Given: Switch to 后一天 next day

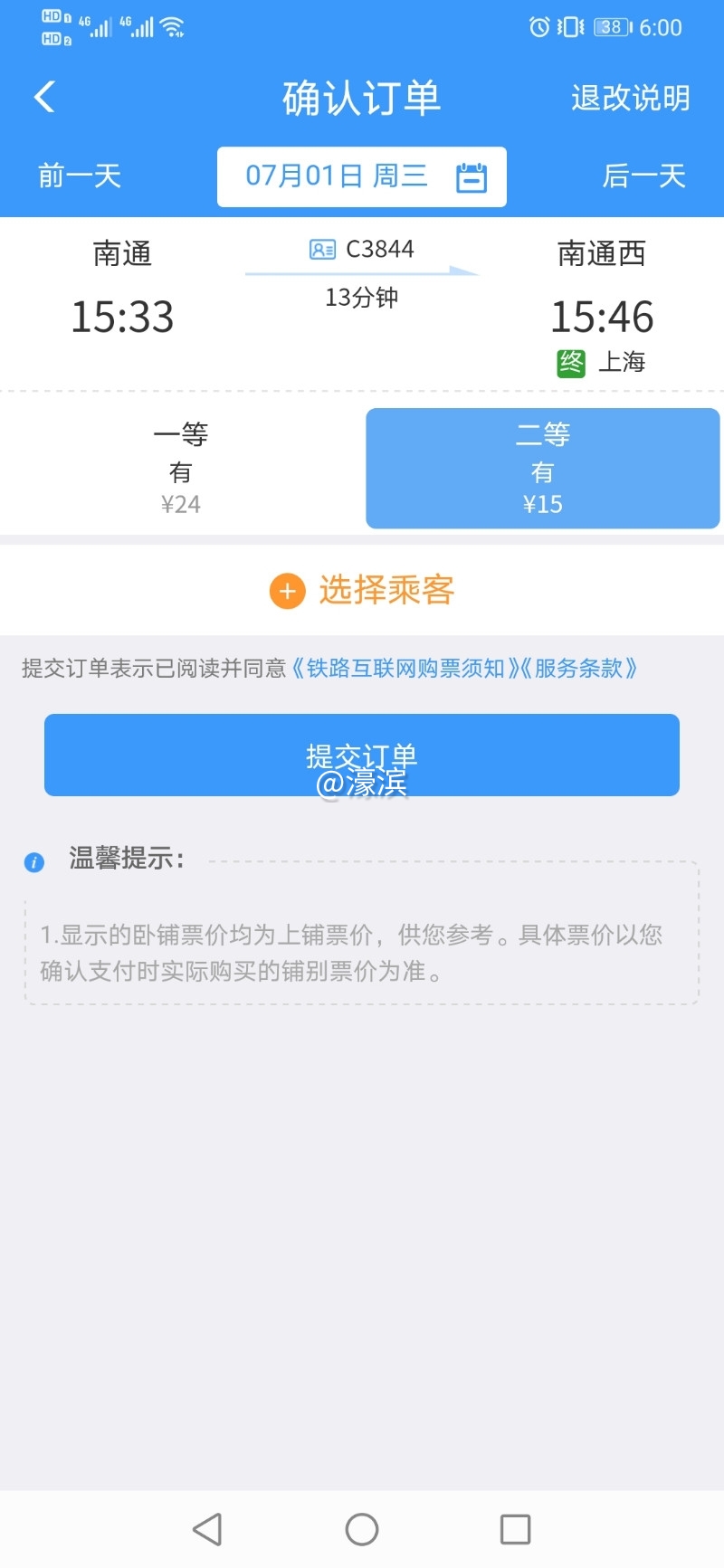Looking at the screenshot, I should pos(643,176).
